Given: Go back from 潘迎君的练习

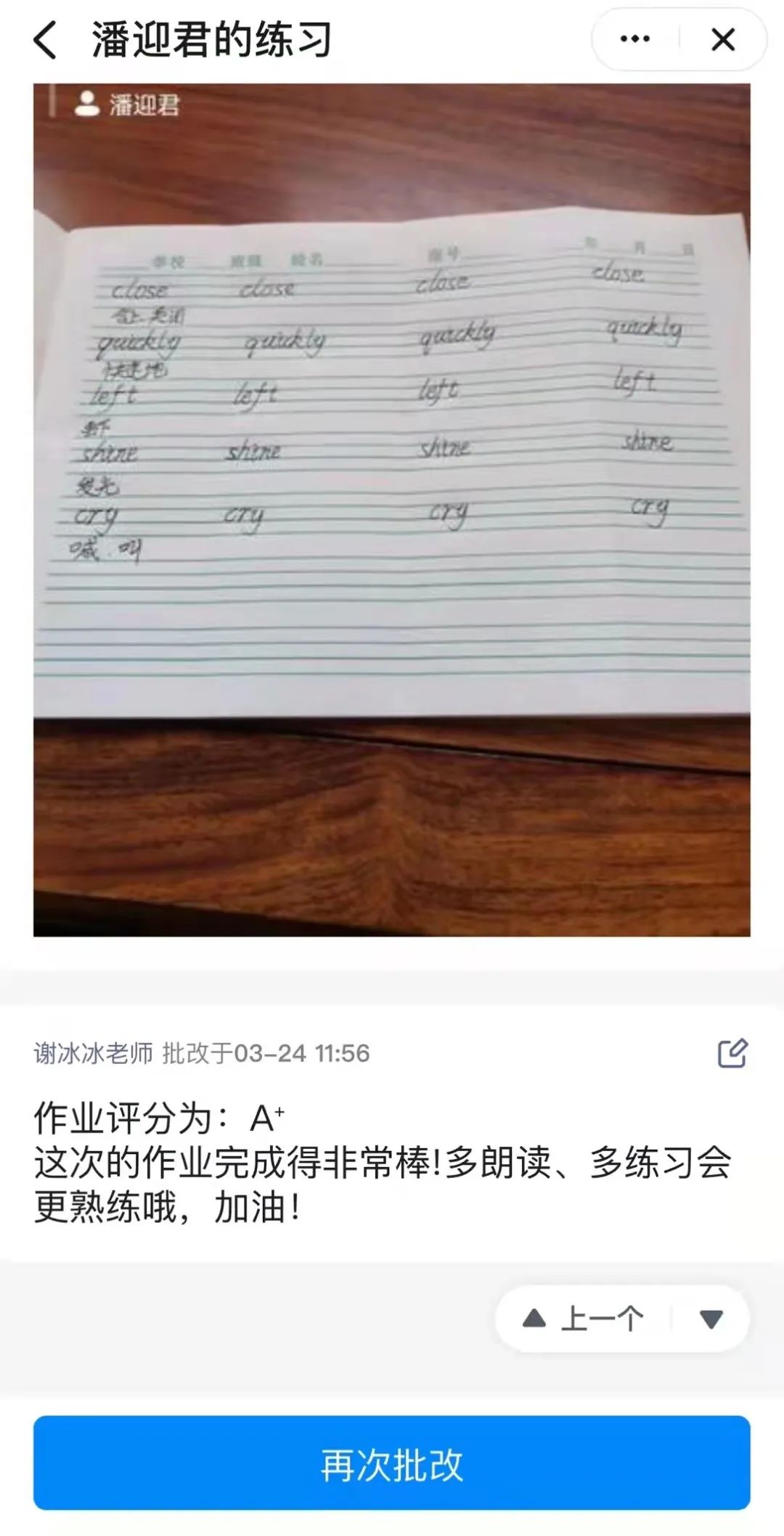Looking at the screenshot, I should coord(45,39).
